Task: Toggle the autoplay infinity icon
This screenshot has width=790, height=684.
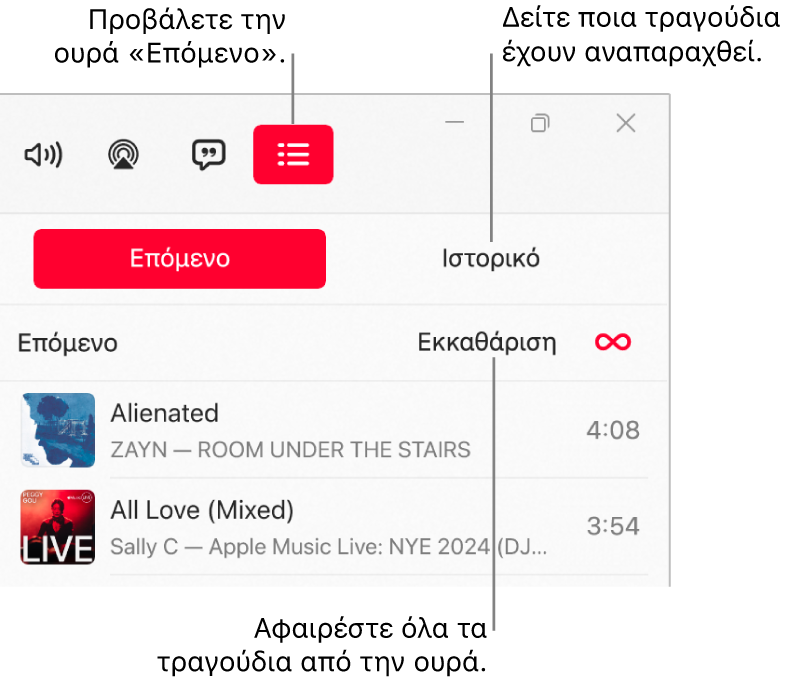Action: pos(613,343)
